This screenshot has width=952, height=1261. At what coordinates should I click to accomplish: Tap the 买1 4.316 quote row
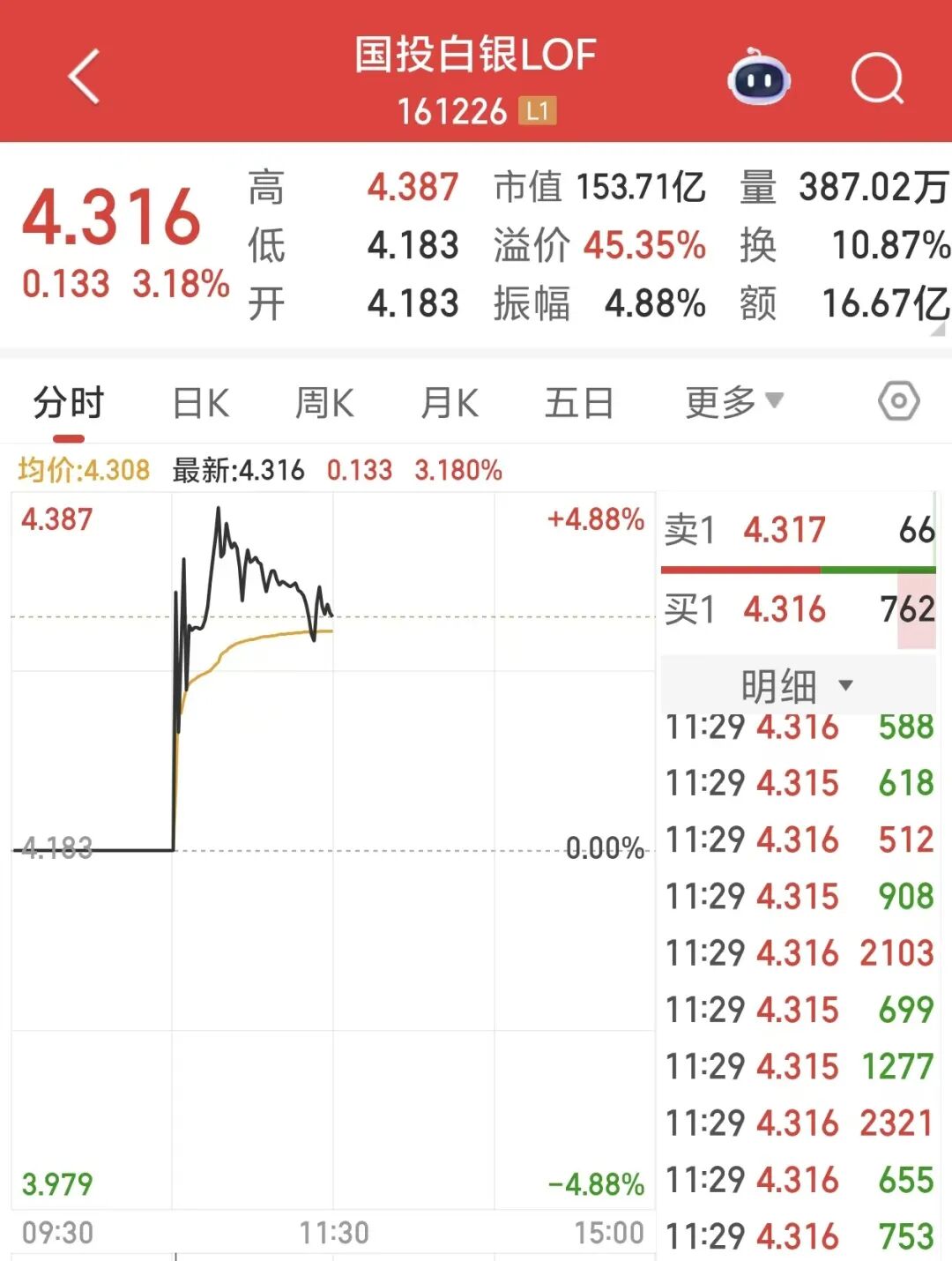(798, 610)
